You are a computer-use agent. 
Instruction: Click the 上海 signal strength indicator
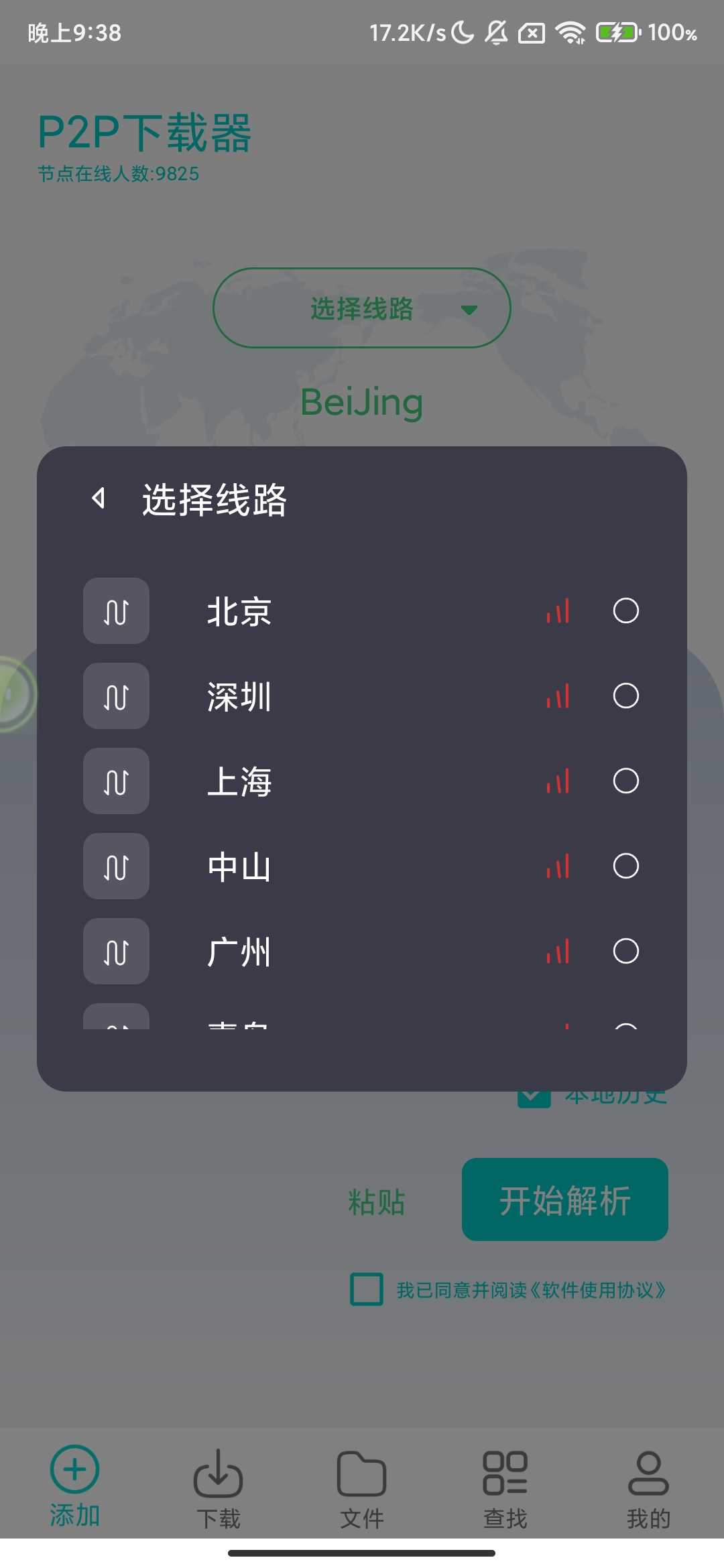(558, 781)
